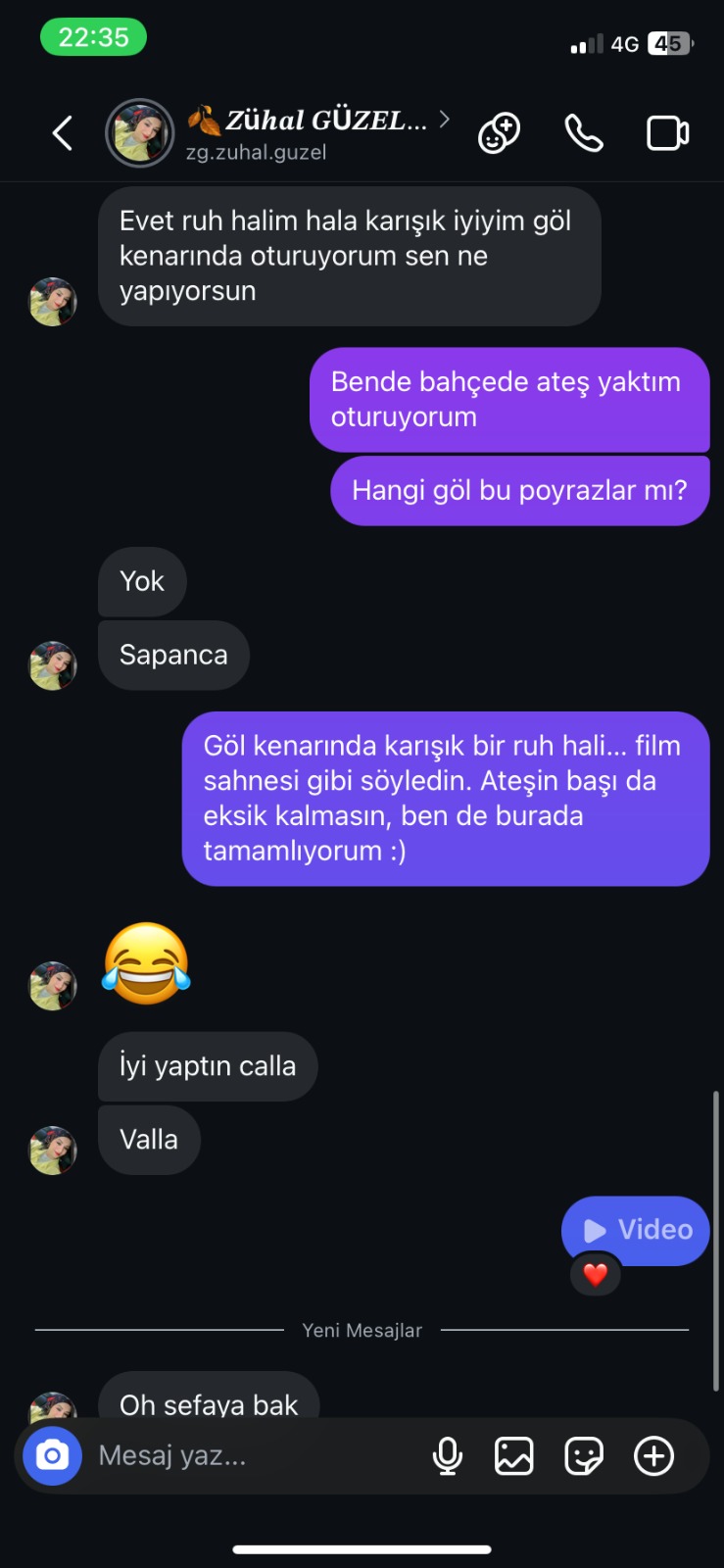Record a voice message with the microphone

tap(448, 1456)
